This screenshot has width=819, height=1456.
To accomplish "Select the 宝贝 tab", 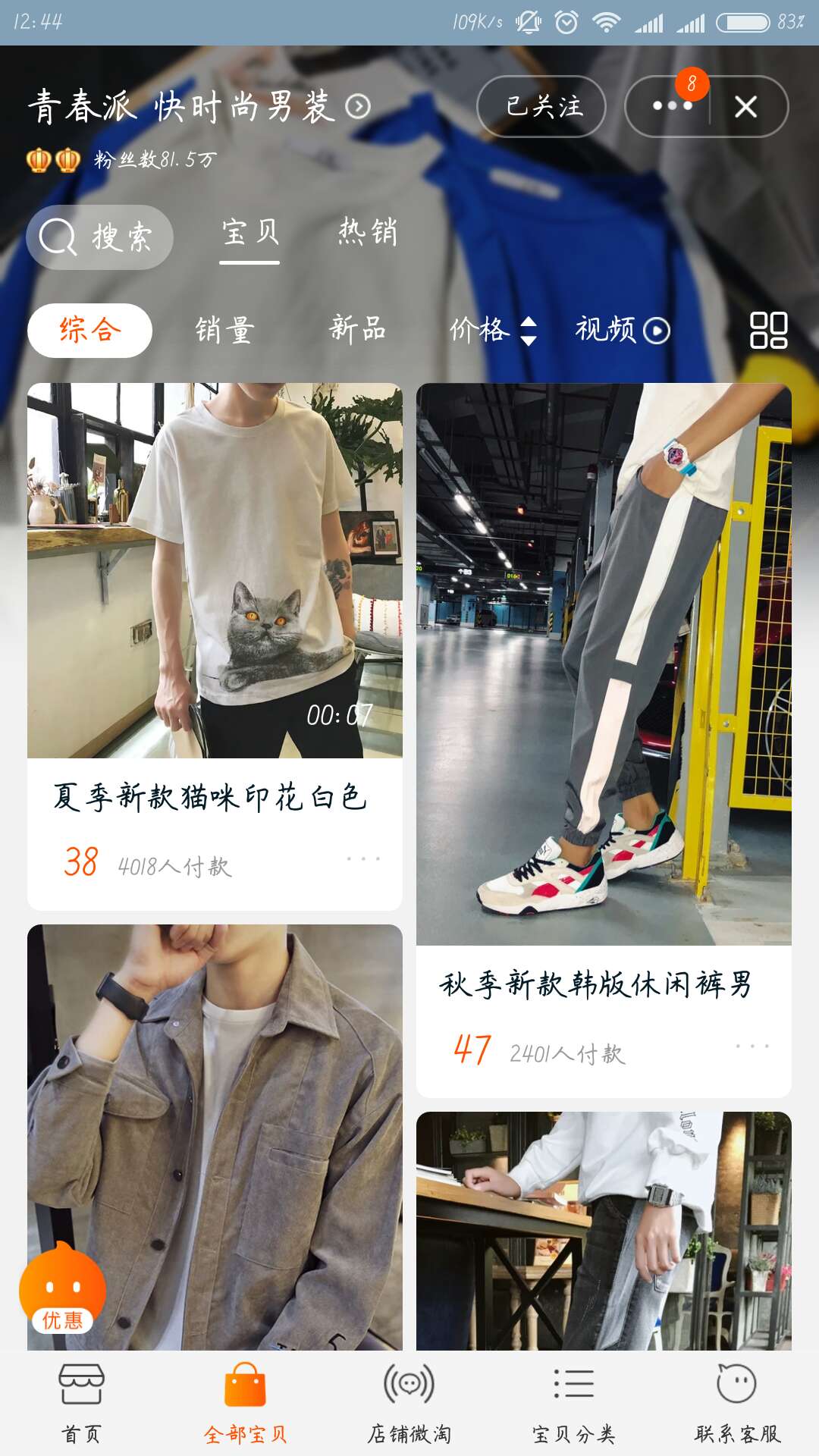I will pyautogui.click(x=249, y=232).
